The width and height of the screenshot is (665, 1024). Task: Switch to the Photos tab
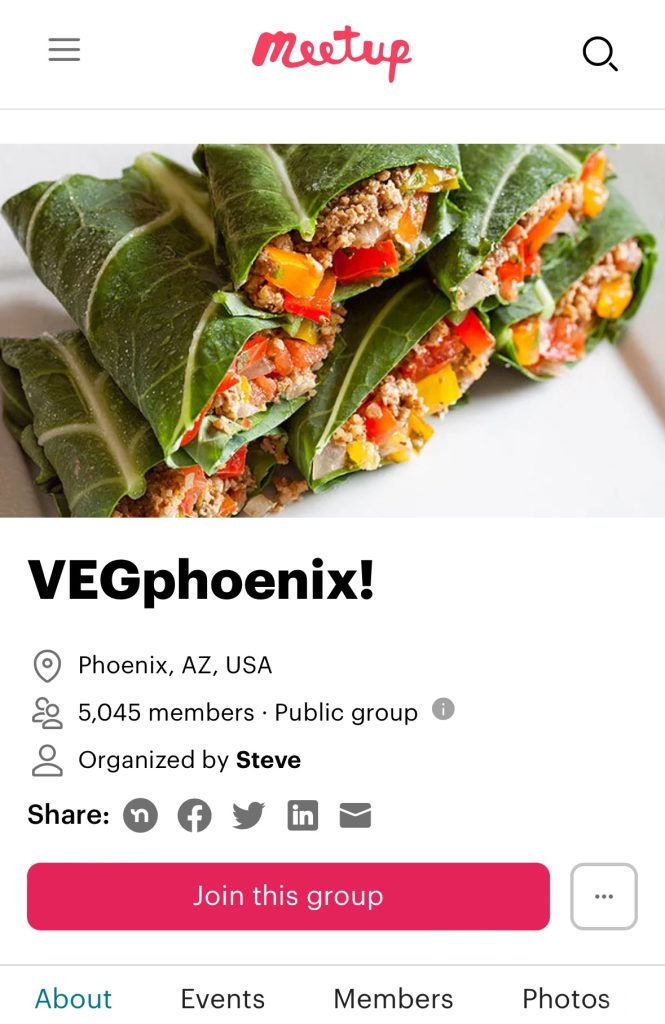tap(566, 999)
